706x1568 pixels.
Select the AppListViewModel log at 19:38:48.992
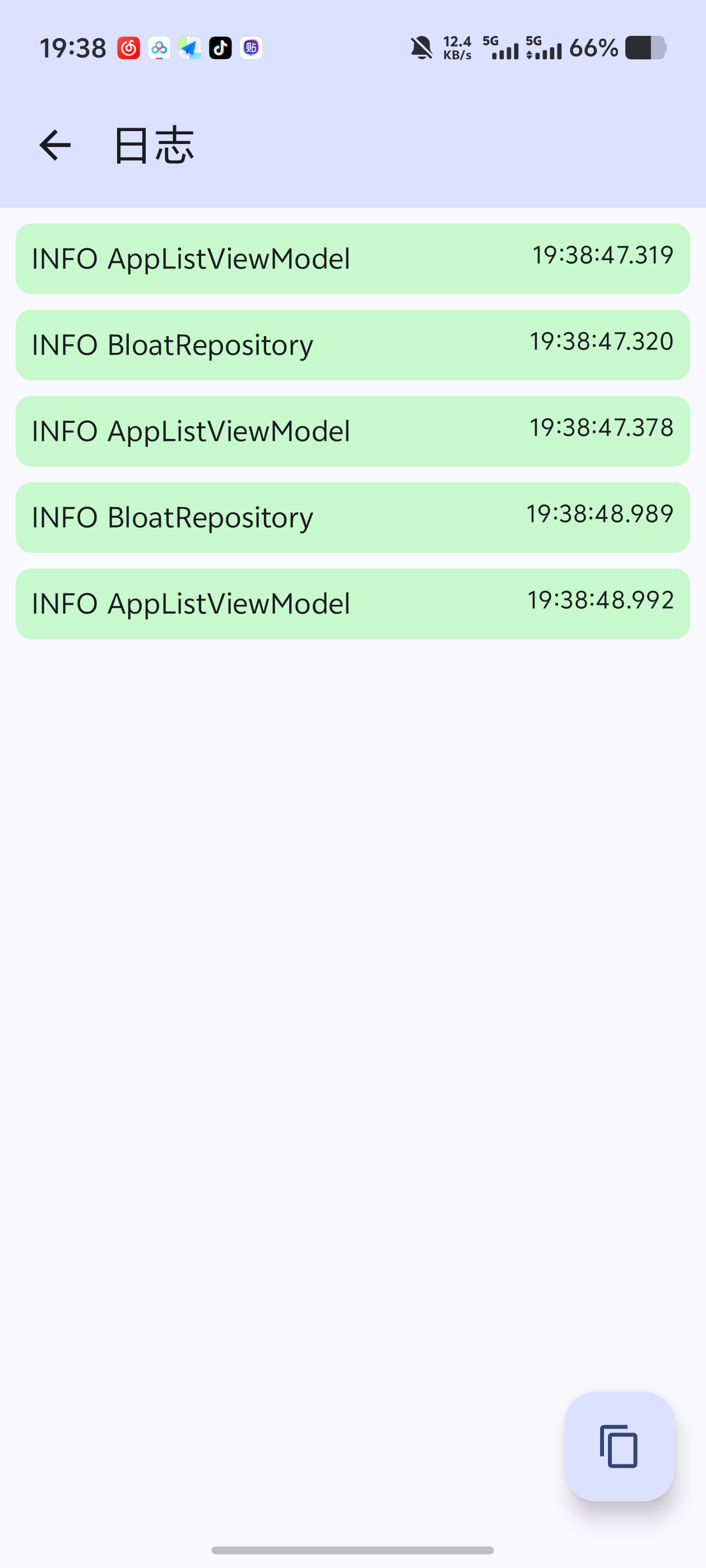click(352, 604)
